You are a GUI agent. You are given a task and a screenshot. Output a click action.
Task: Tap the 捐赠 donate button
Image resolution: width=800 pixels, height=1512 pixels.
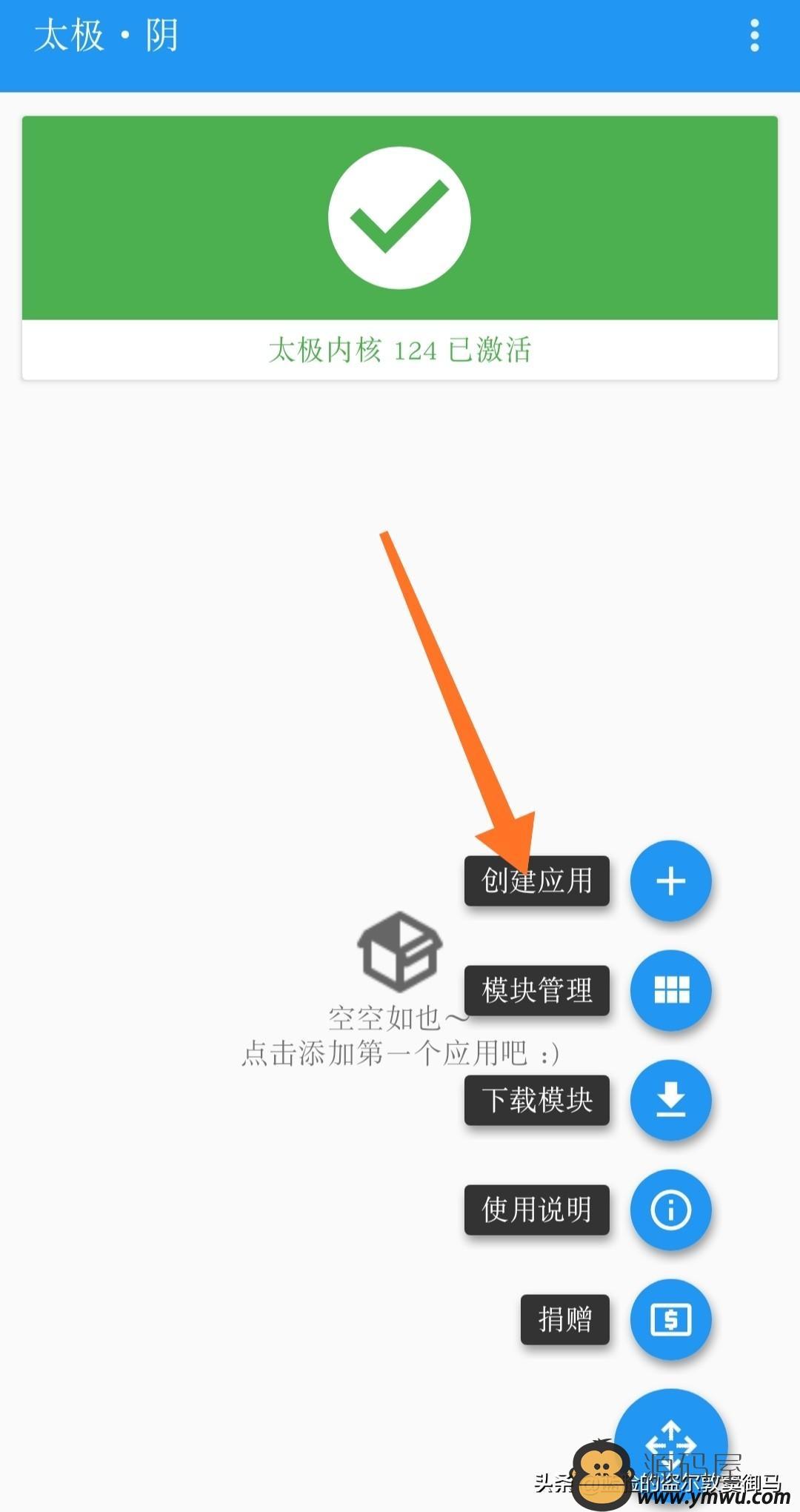point(670,1319)
